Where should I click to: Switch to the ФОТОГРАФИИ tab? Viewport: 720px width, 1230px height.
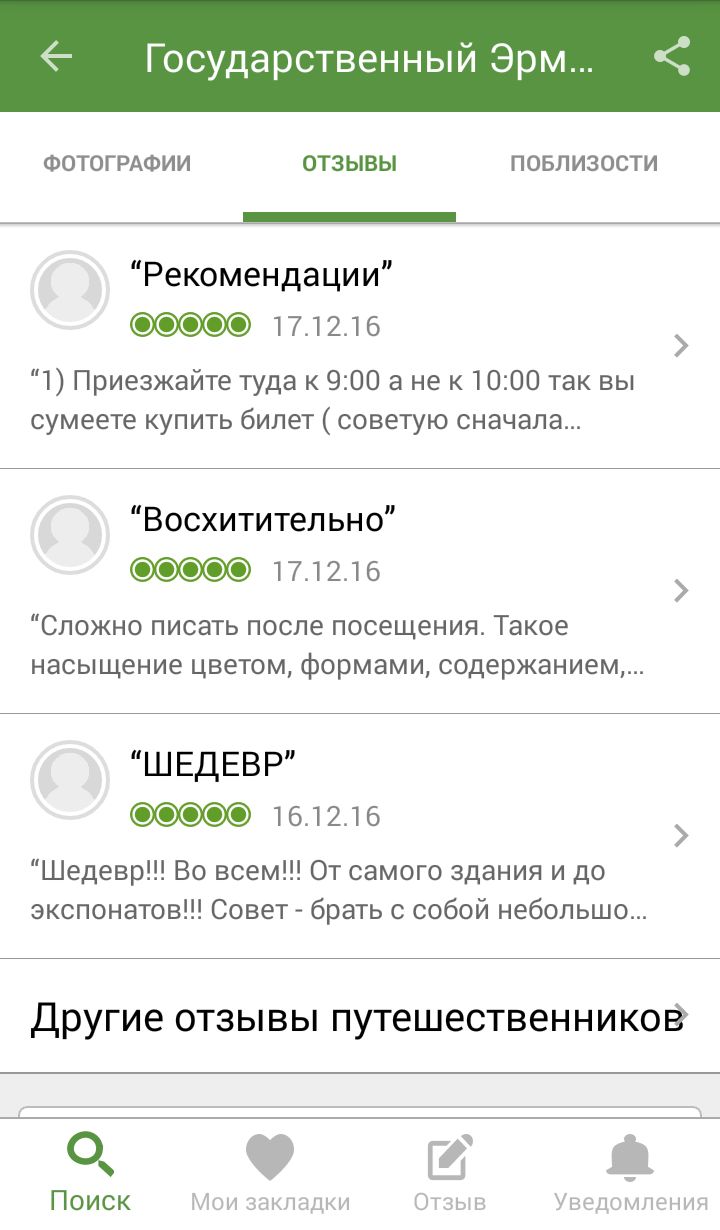pyautogui.click(x=117, y=164)
